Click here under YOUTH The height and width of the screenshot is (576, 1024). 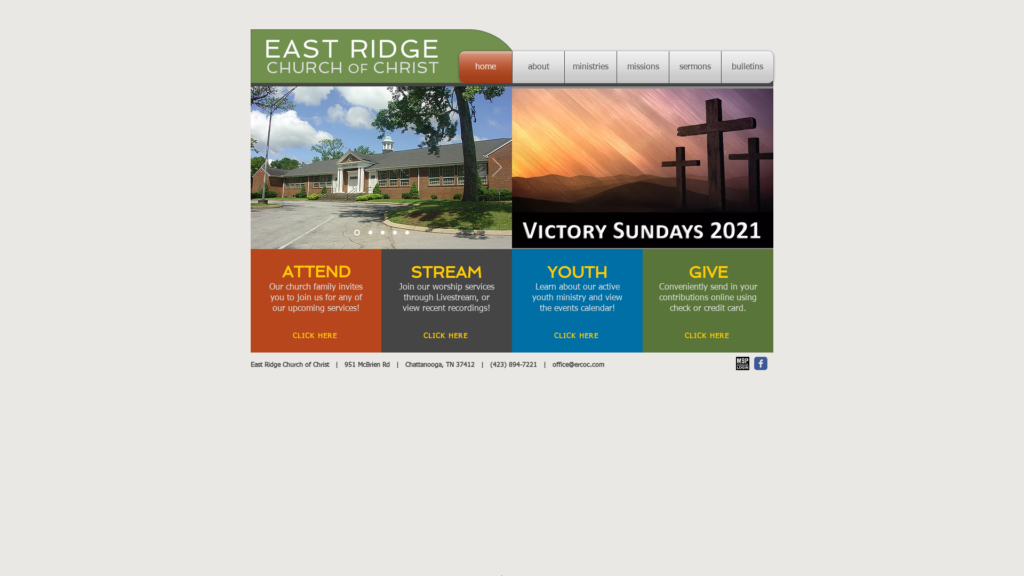576,336
